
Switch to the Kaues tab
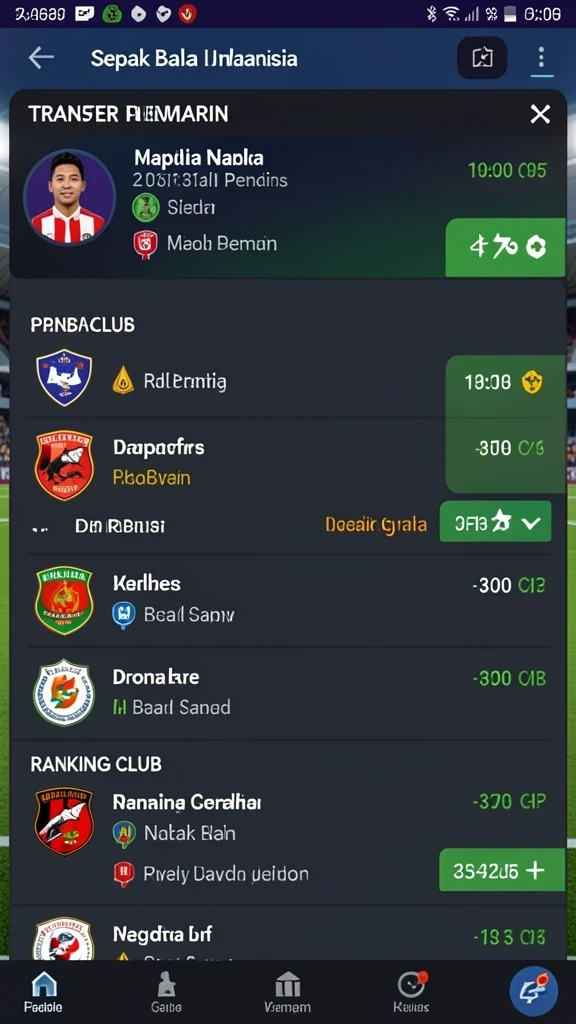point(411,991)
